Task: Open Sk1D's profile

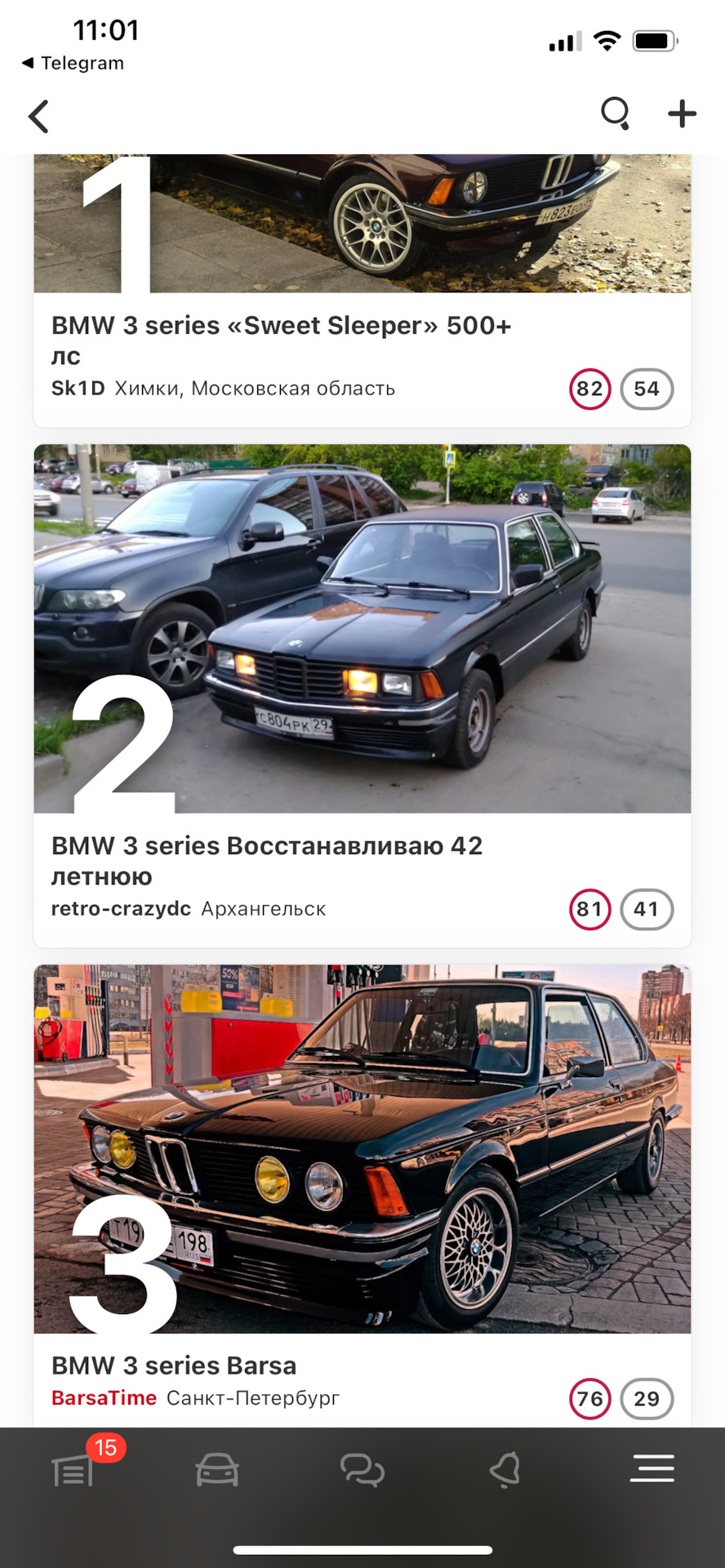Action: pyautogui.click(x=78, y=388)
